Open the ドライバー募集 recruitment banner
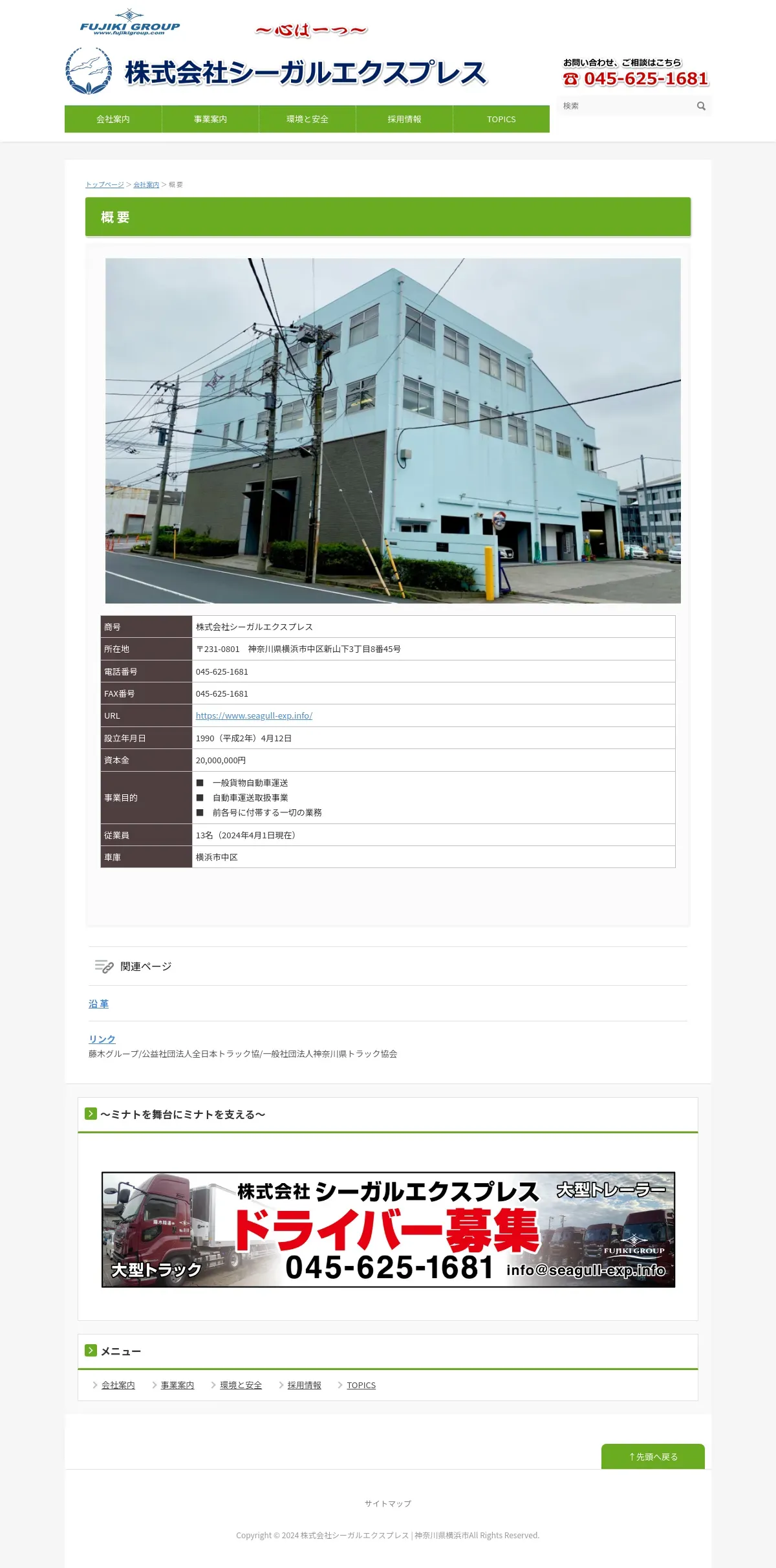Image resolution: width=776 pixels, height=1568 pixels. [x=388, y=1230]
